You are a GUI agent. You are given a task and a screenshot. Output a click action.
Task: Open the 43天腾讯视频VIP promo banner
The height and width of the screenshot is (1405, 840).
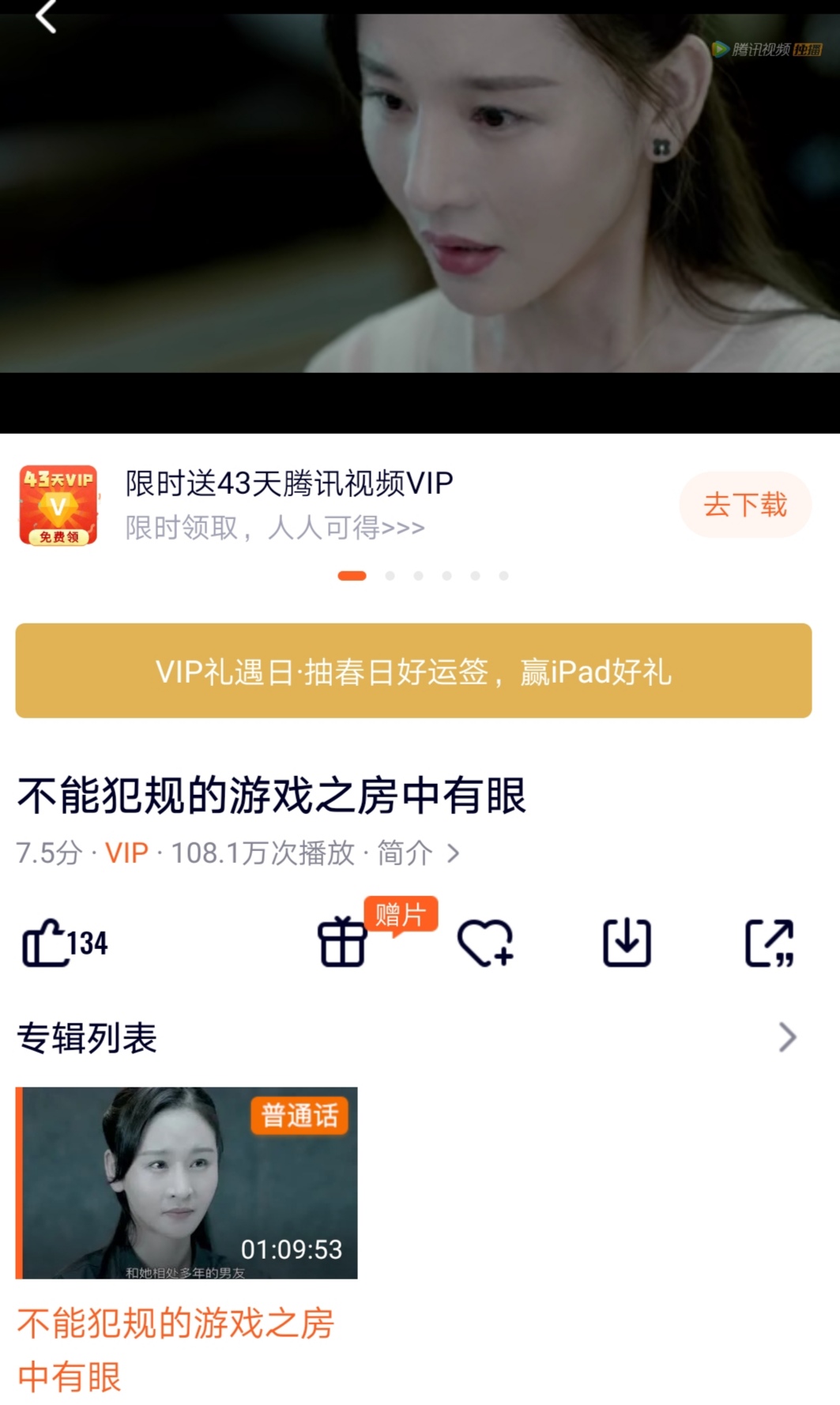288,504
